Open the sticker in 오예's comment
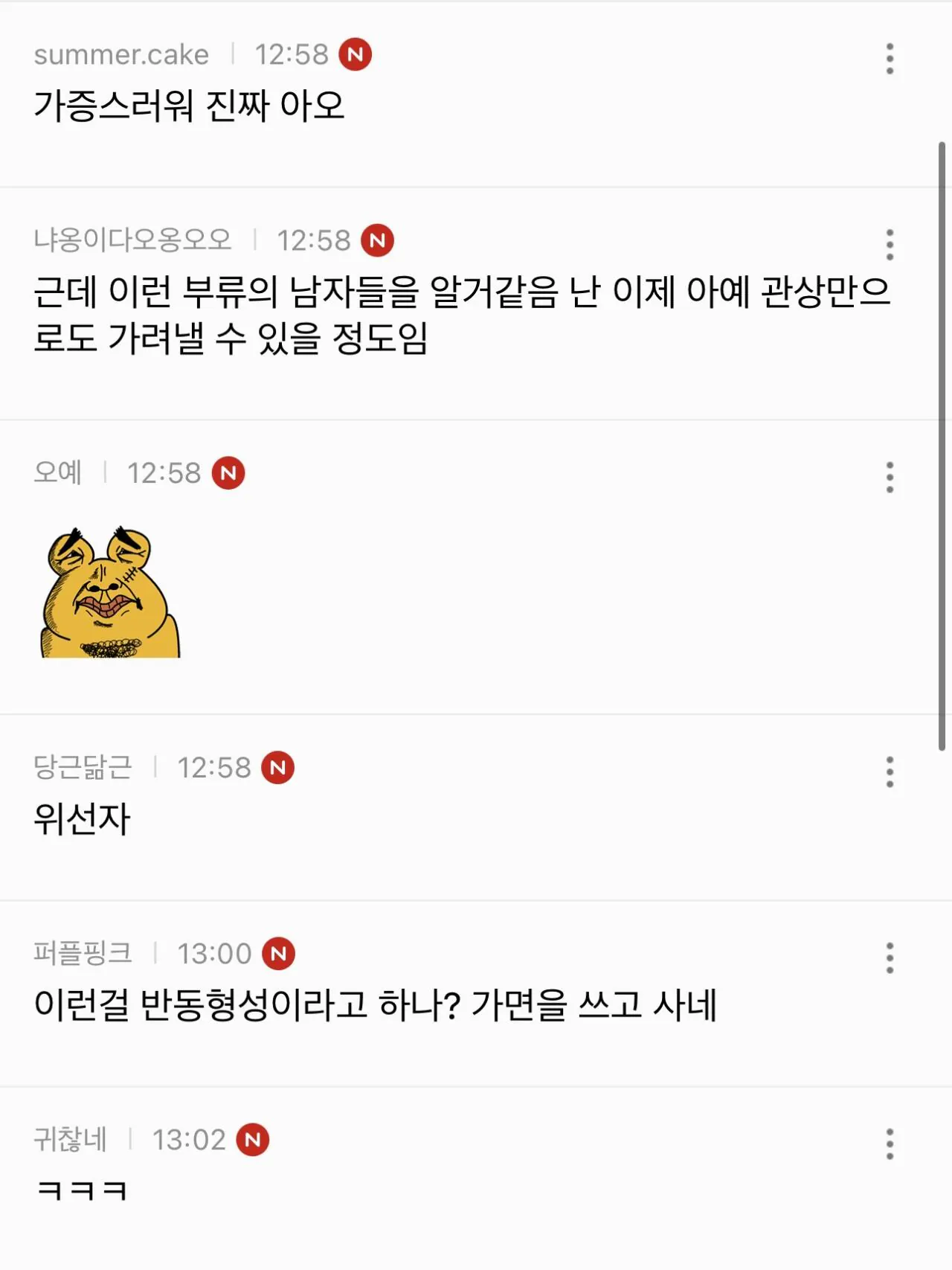The image size is (952, 1270). coord(110,593)
